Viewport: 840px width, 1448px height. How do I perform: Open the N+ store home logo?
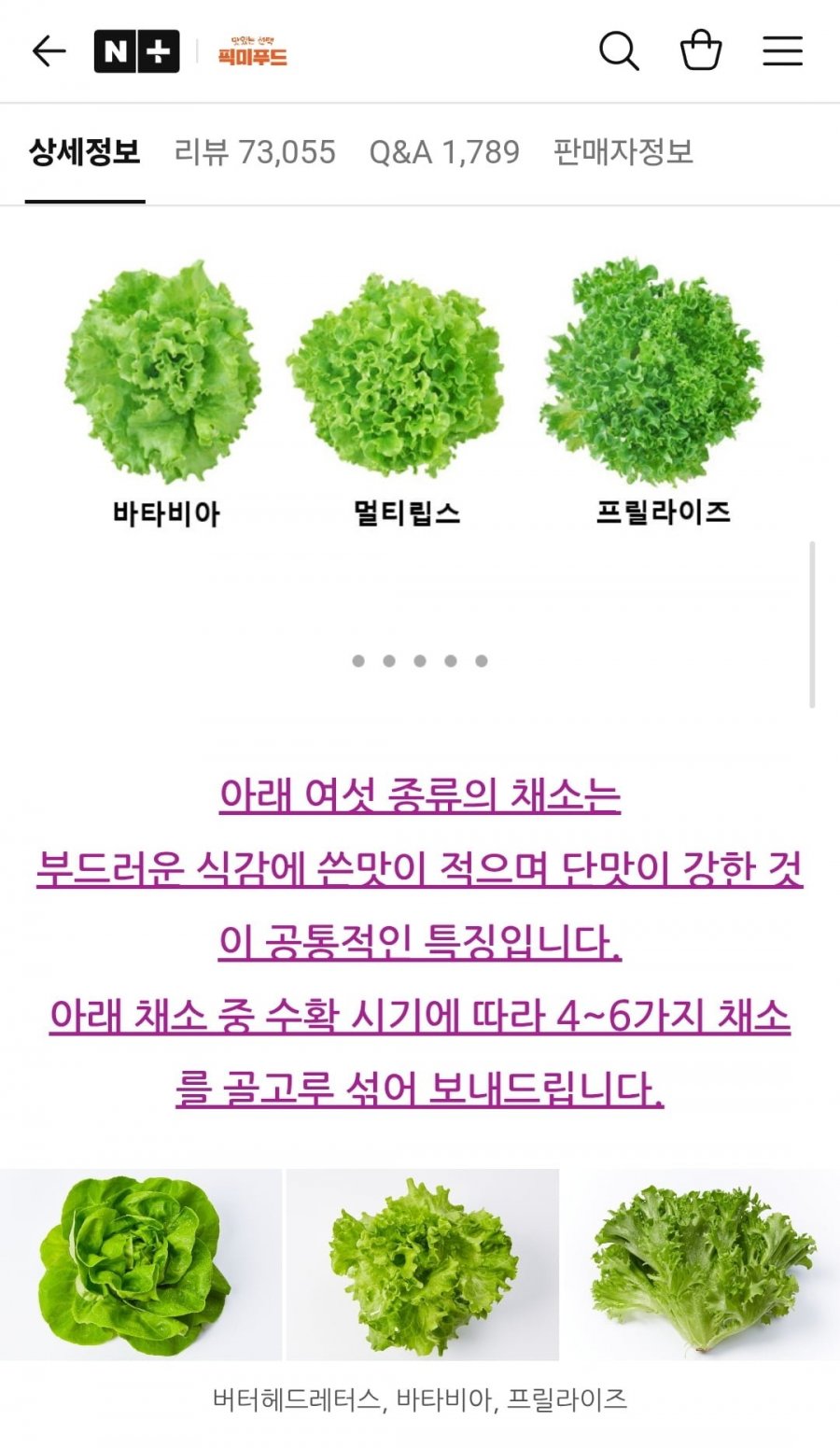(x=136, y=51)
